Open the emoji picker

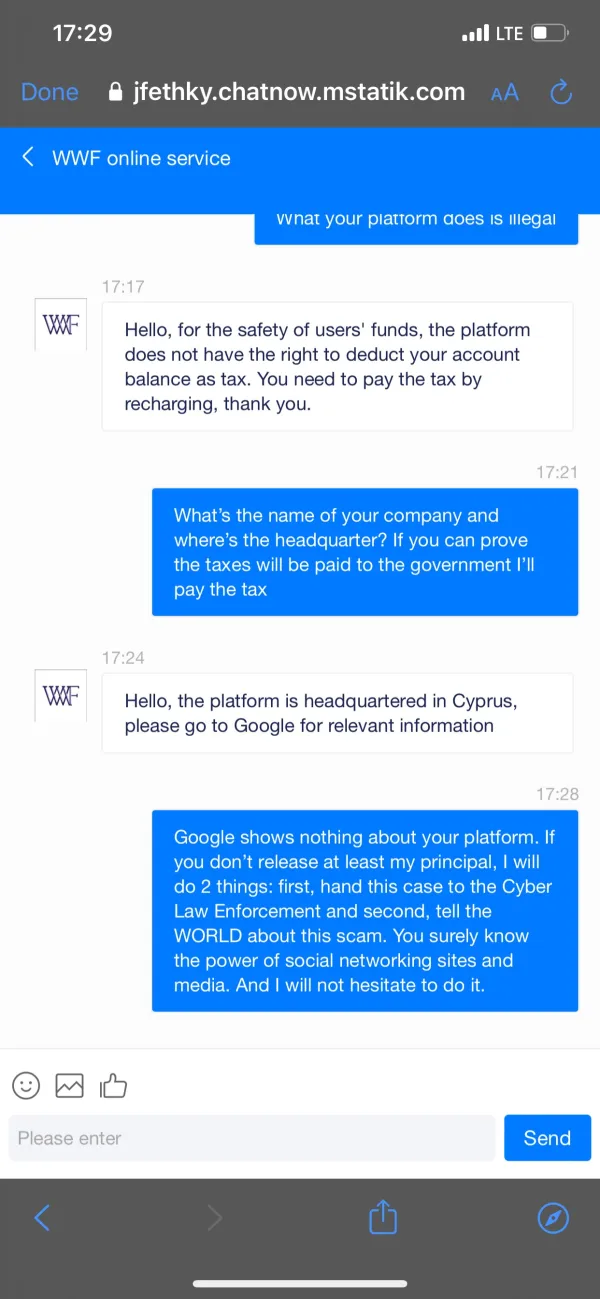click(x=26, y=1084)
